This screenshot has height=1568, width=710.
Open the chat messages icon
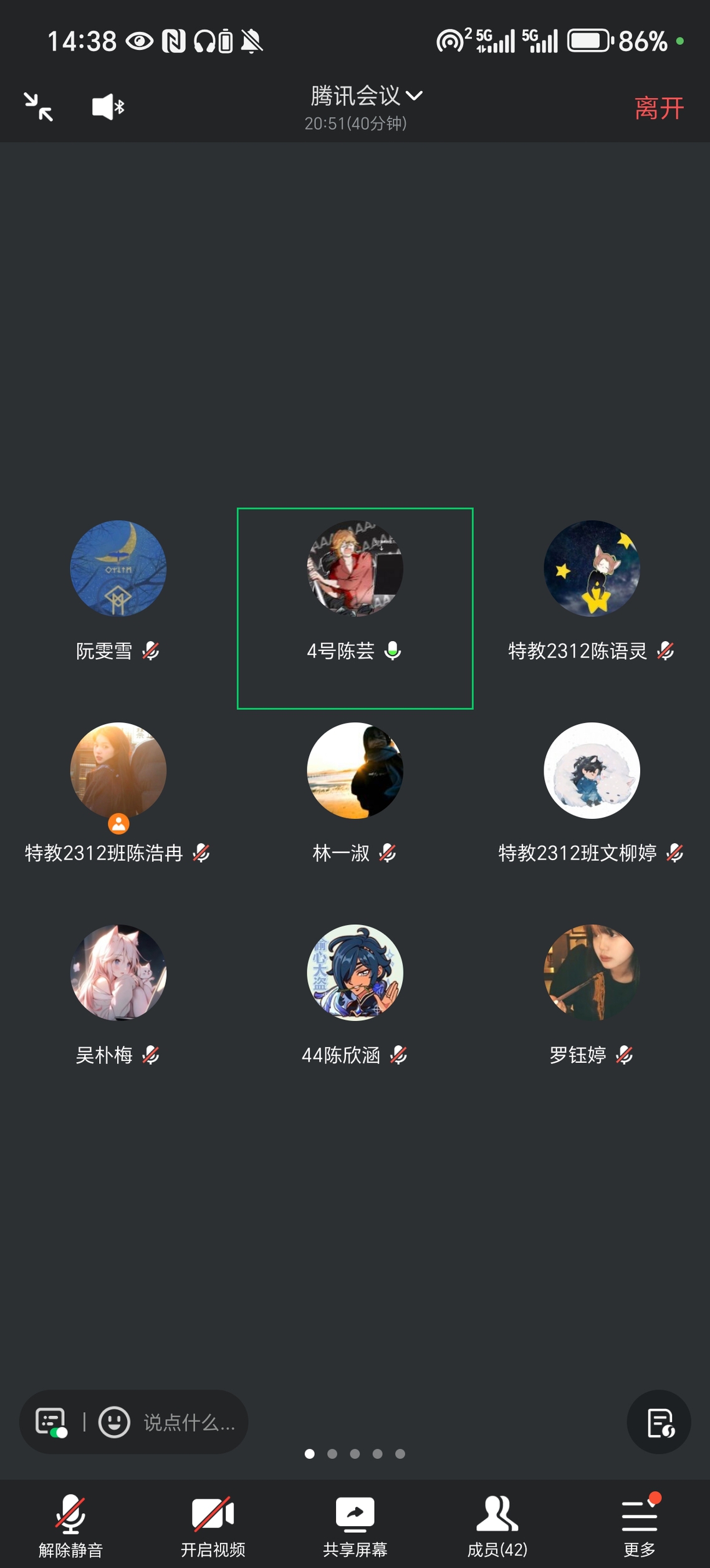[51, 1422]
